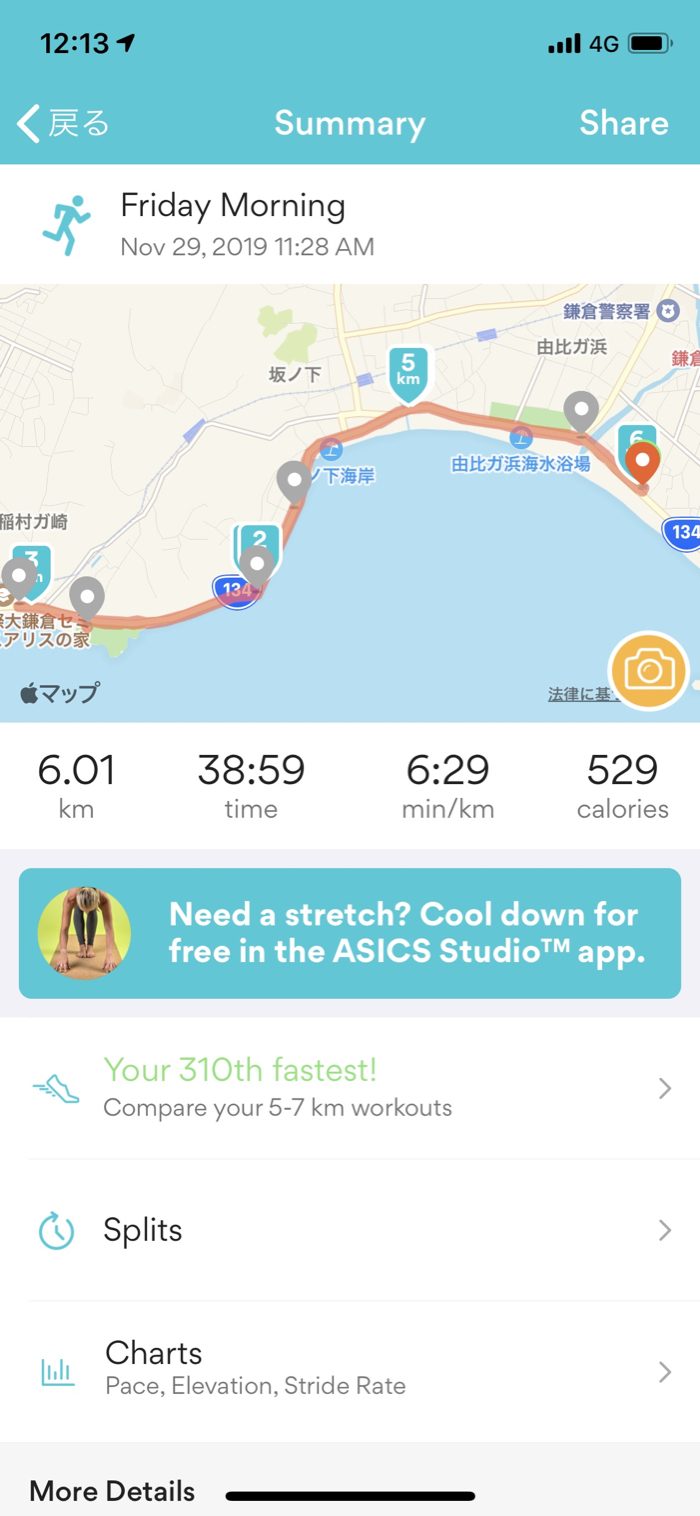
Task: Compare your 5-7 km workouts
Action: (350, 1088)
